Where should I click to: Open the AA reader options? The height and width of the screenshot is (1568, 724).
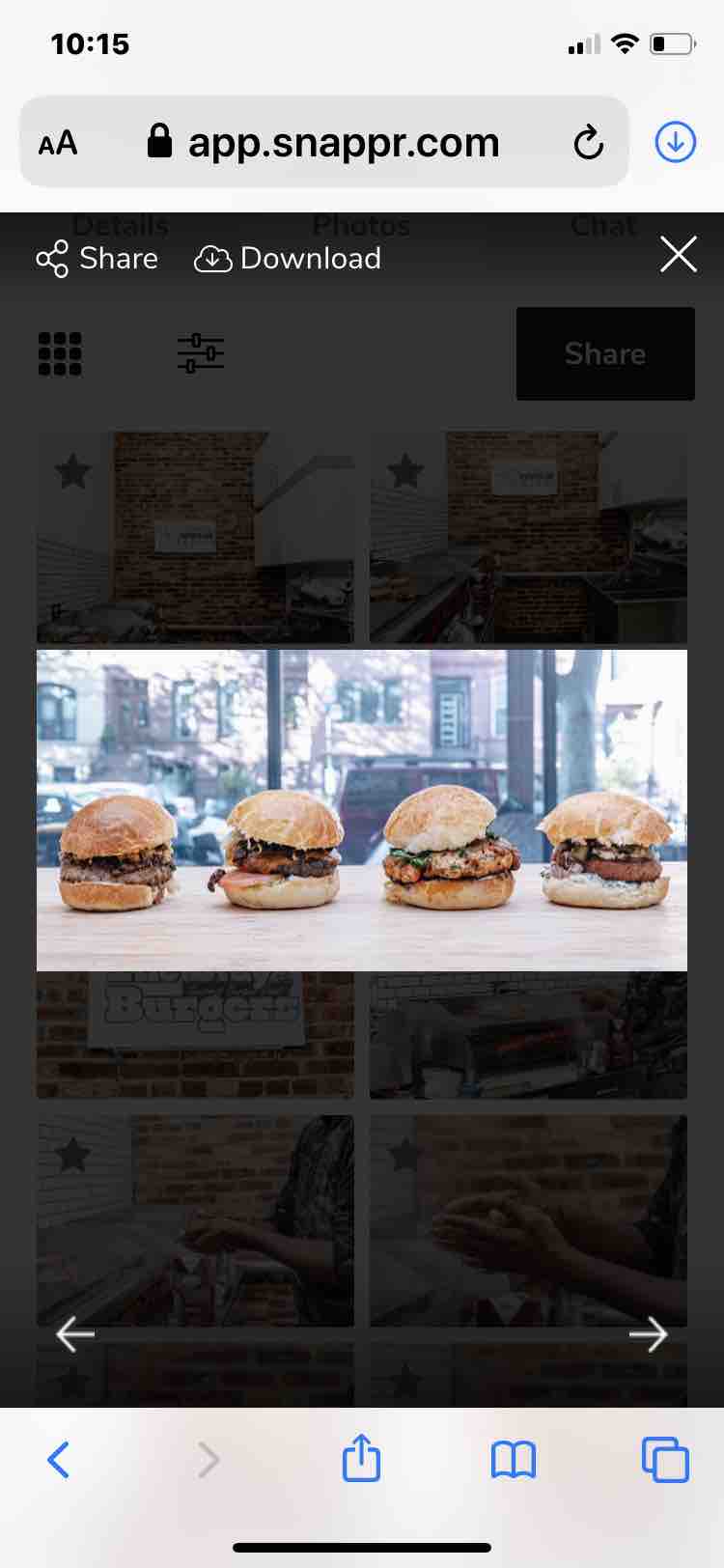pyautogui.click(x=58, y=143)
